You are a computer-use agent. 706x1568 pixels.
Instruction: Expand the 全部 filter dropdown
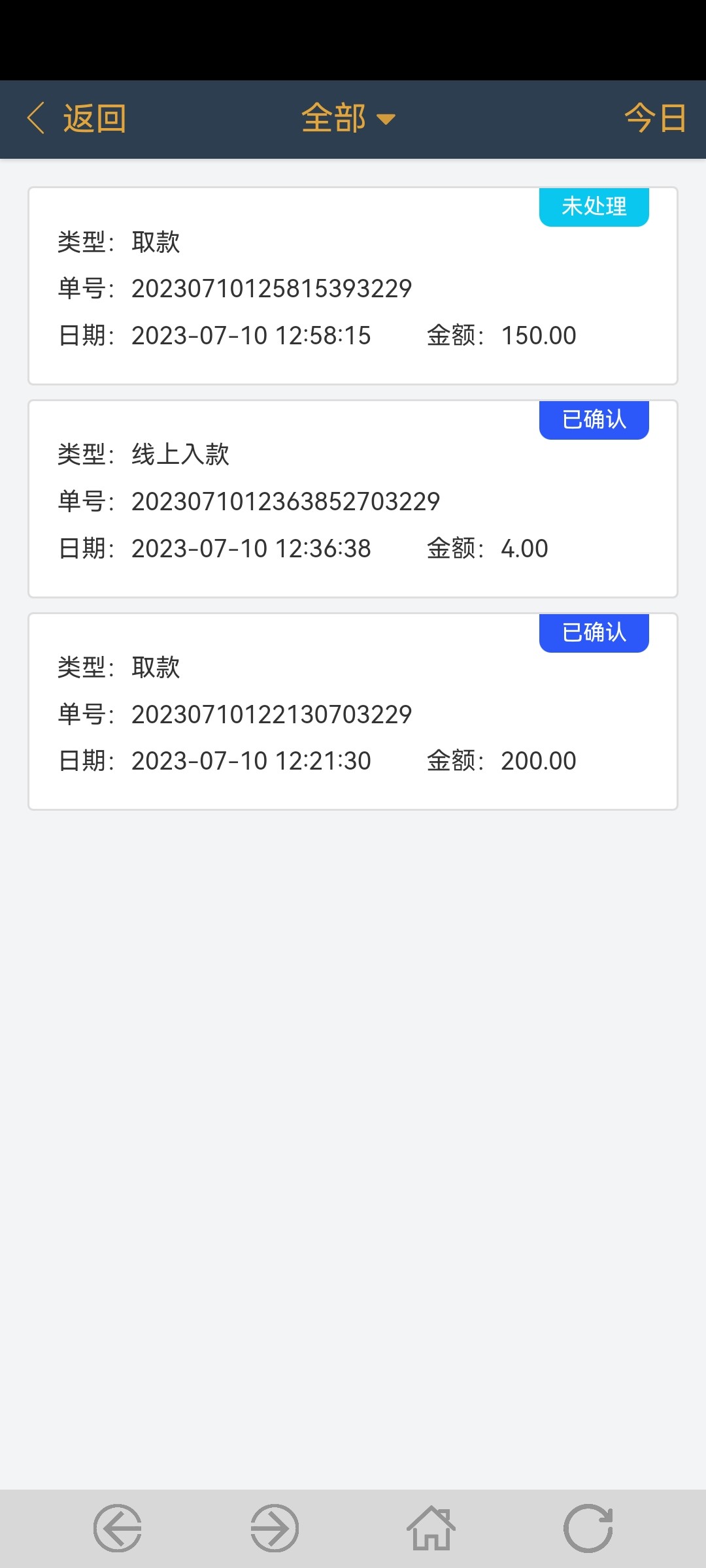pos(348,119)
